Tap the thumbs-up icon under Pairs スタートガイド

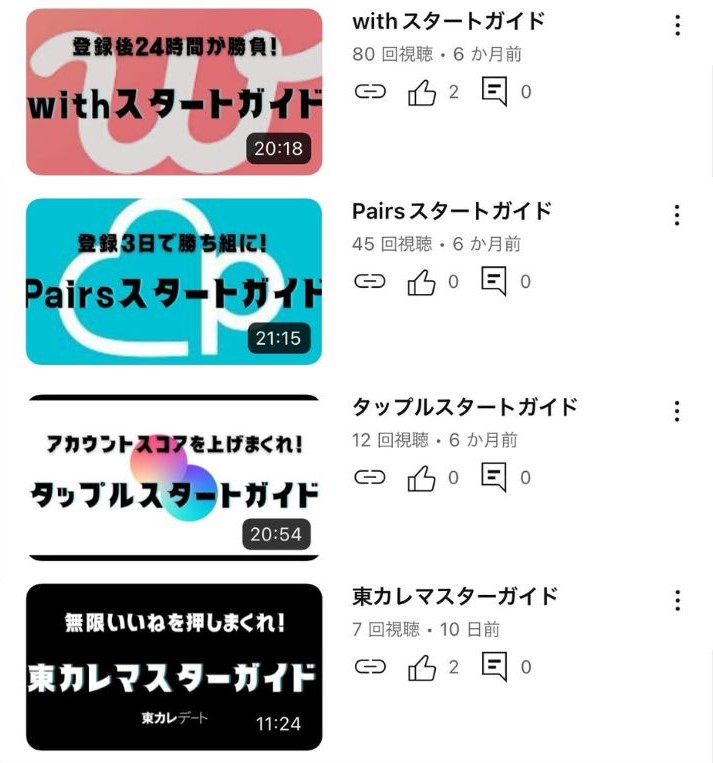point(423,282)
